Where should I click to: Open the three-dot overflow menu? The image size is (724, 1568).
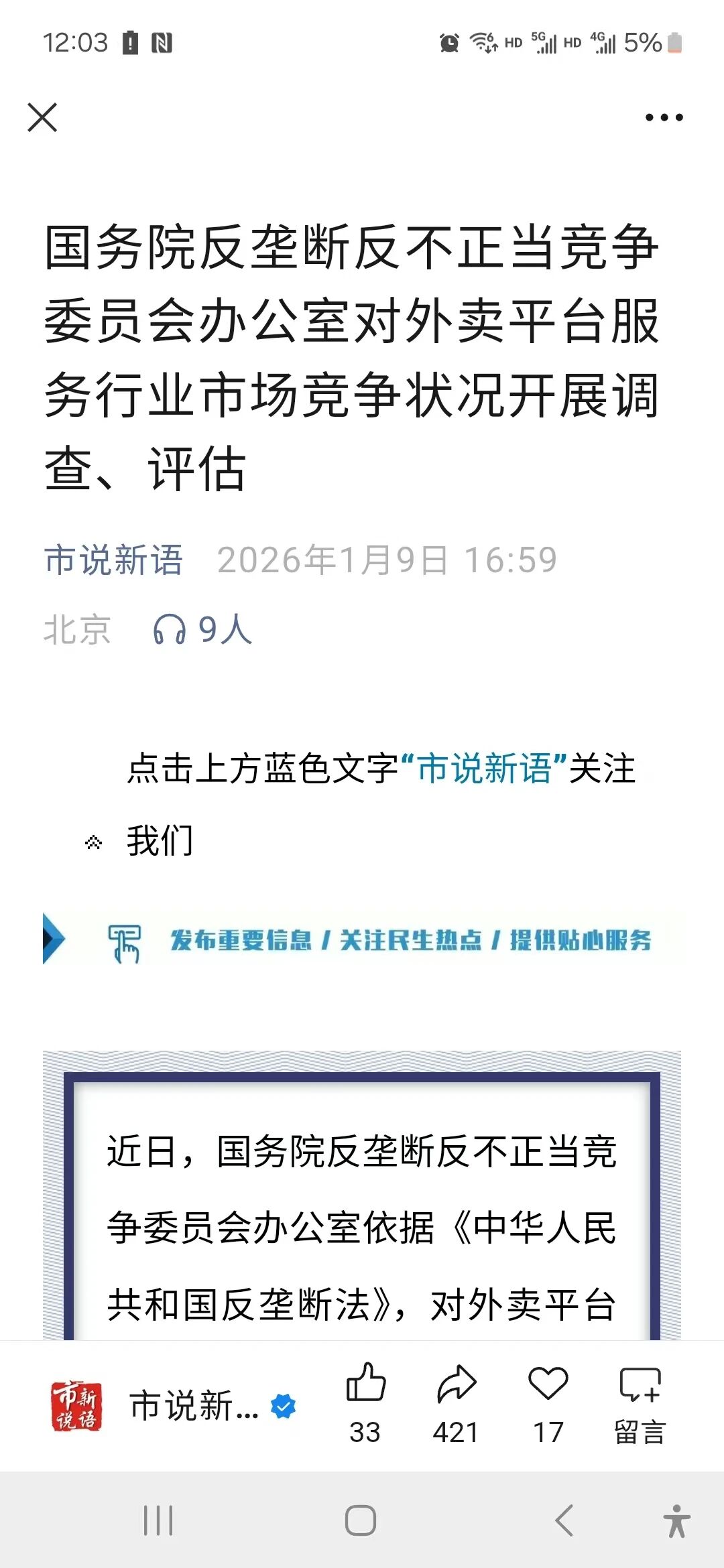click(664, 118)
